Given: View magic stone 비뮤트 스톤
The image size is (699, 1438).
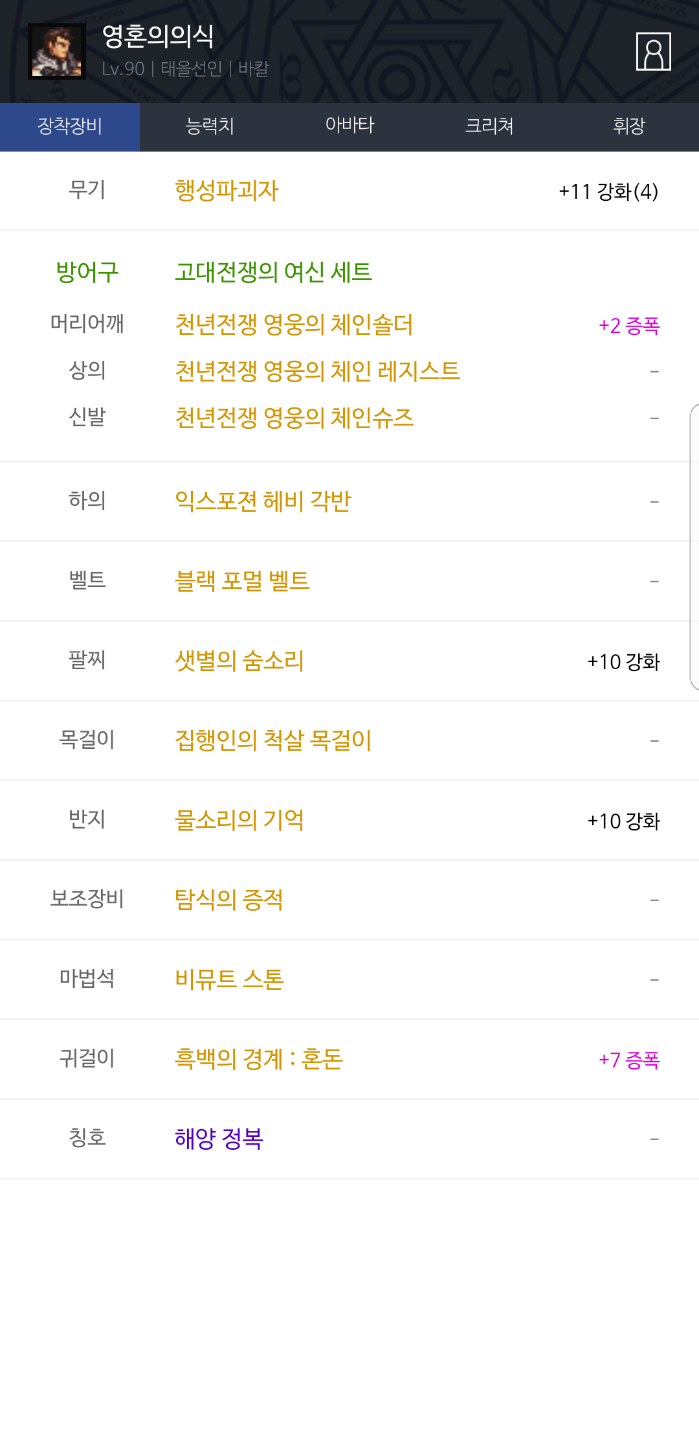Looking at the screenshot, I should point(229,980).
